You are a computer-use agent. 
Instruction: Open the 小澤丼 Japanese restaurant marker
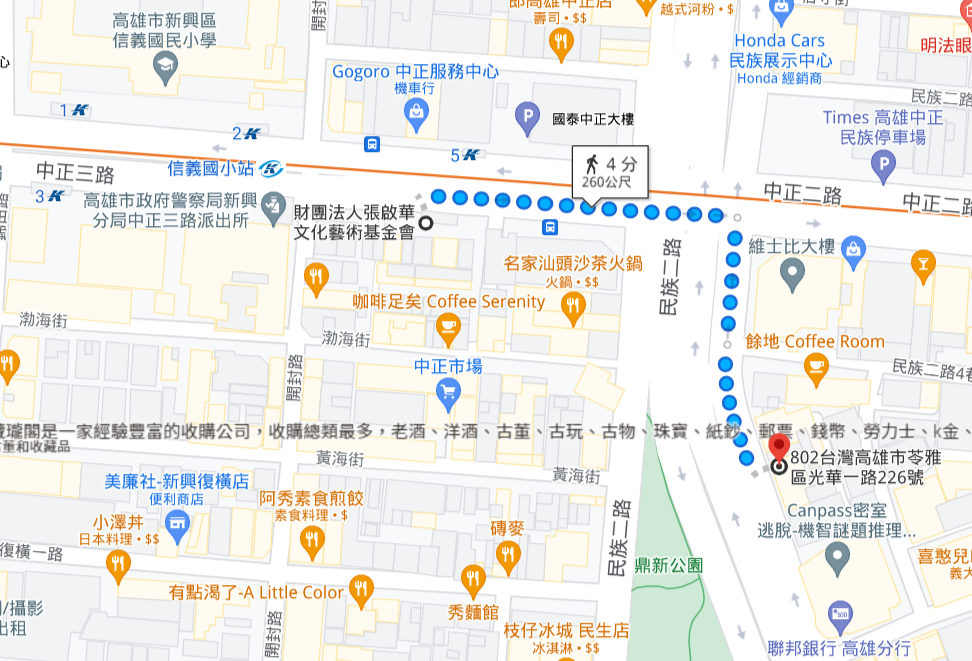point(118,567)
